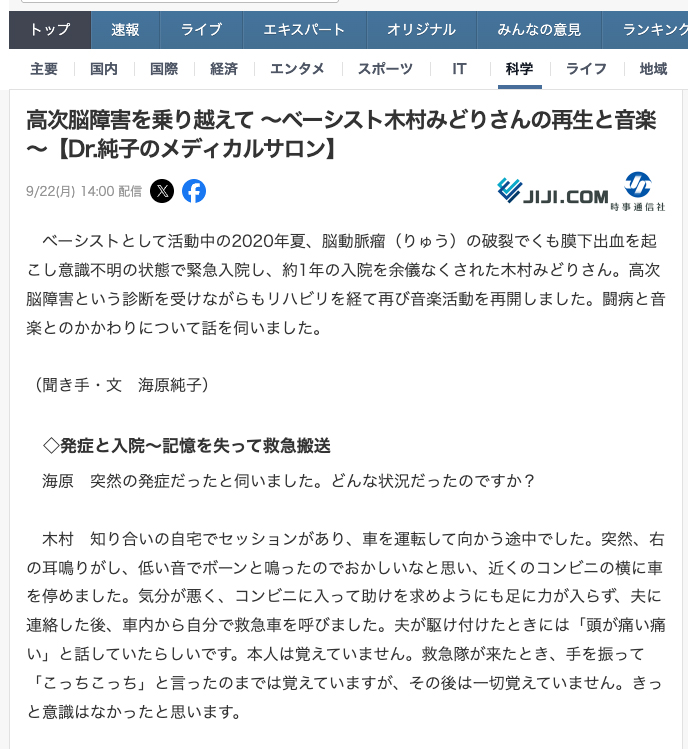Open the エンタメ category

coord(298,69)
